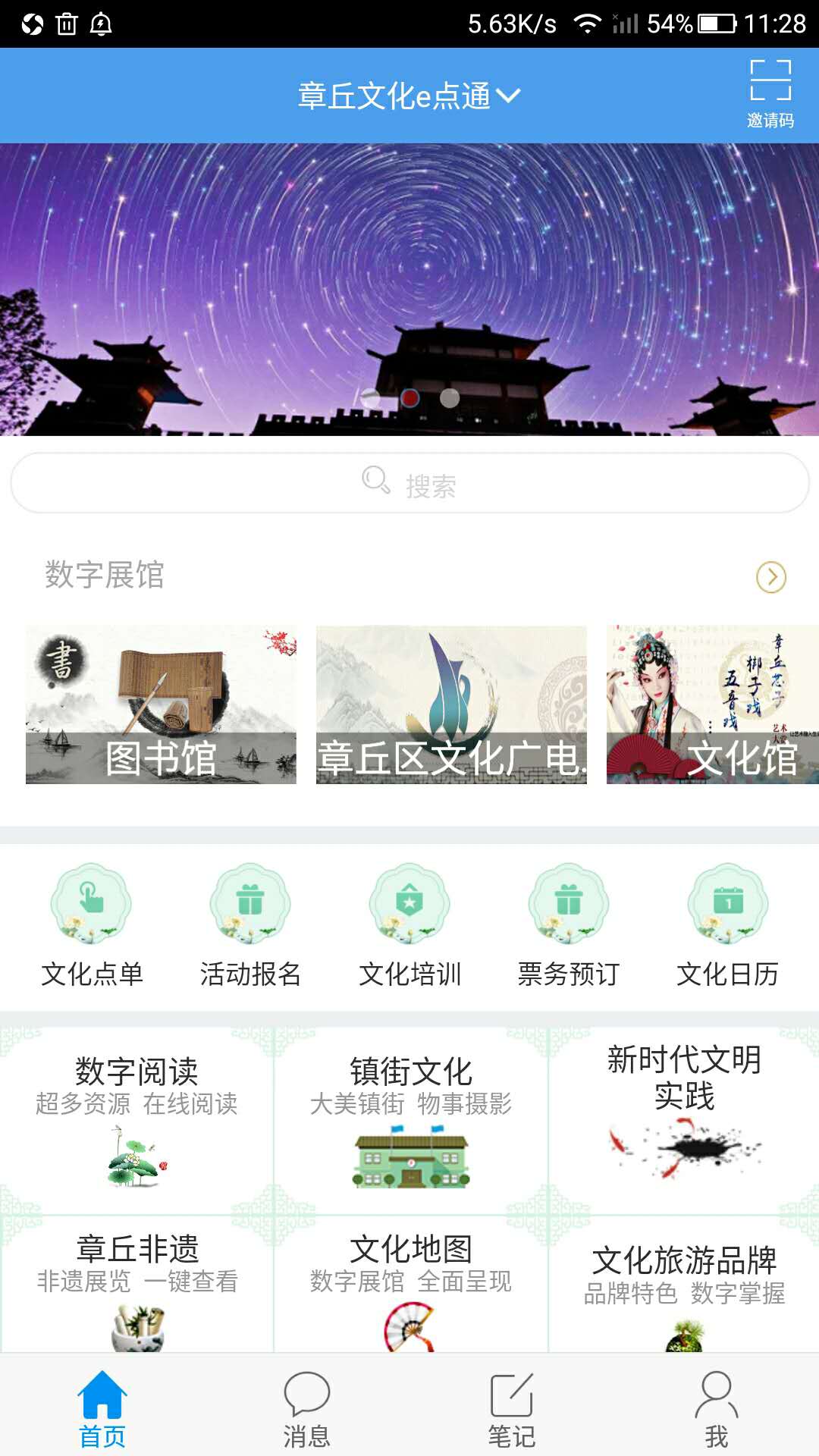Open more 数字展馆 via the arrow

[x=770, y=577]
